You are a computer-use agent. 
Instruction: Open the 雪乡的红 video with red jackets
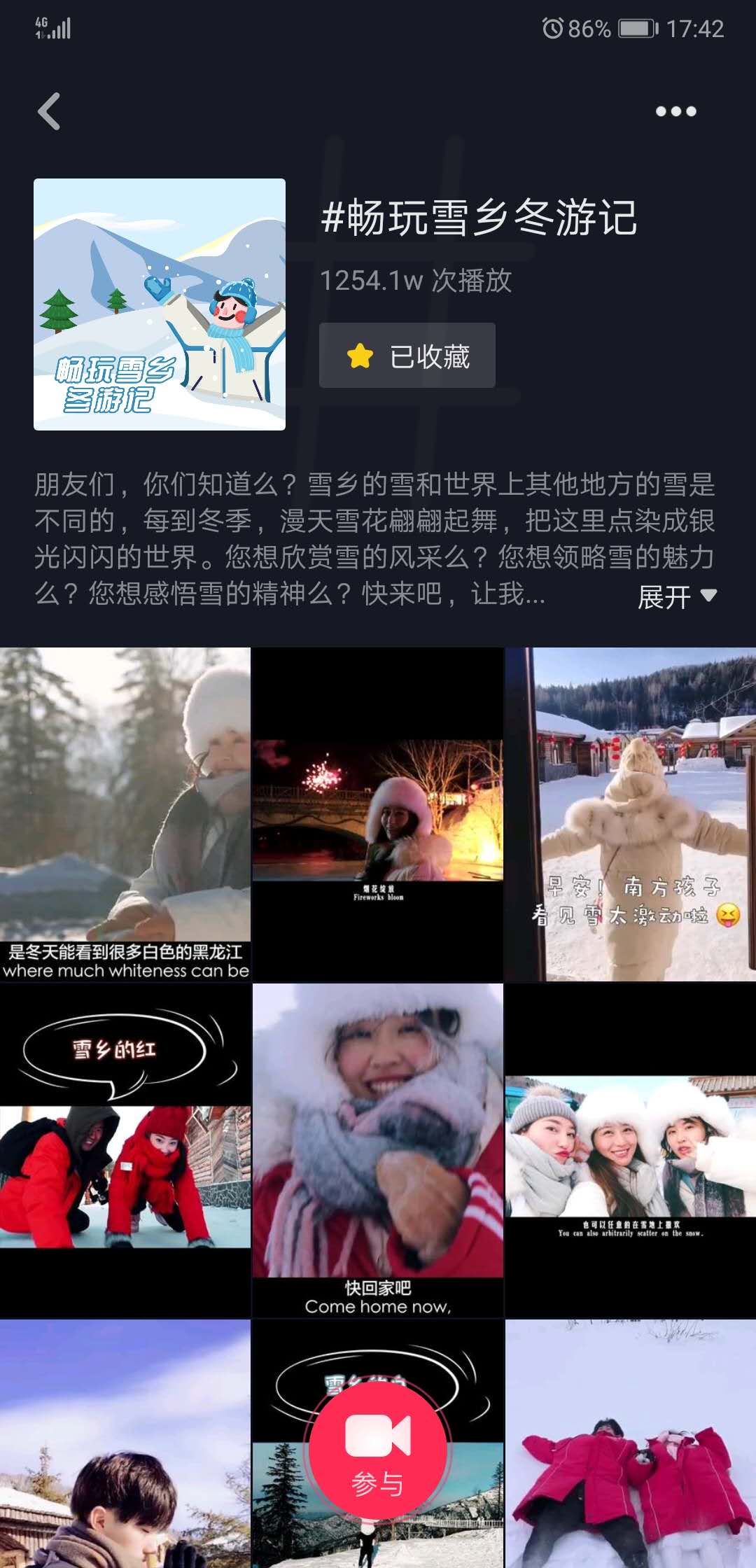pos(125,1149)
